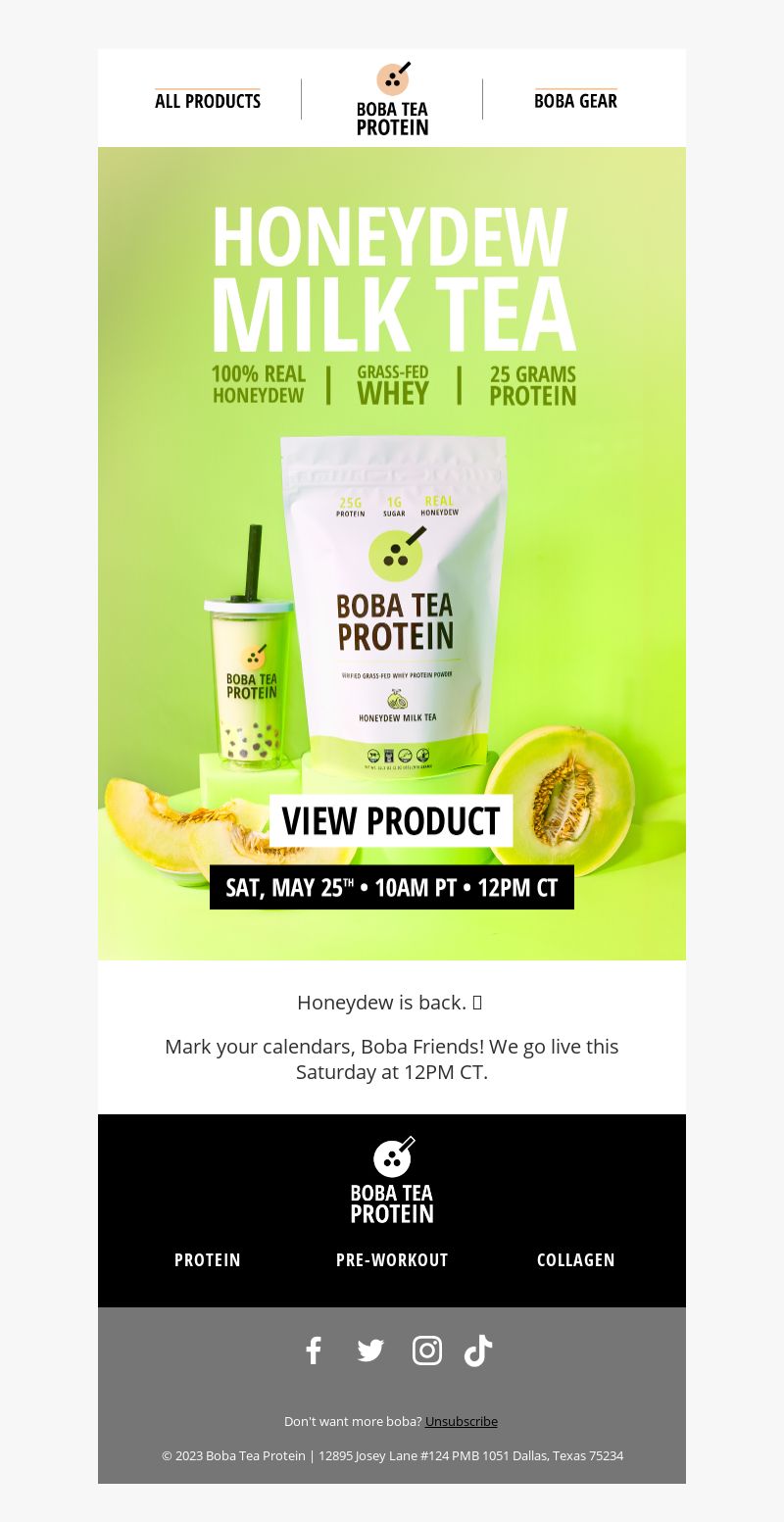Screen dimensions: 784x1522
Task: Select Pre-Workout in the footer
Action: [x=392, y=1260]
